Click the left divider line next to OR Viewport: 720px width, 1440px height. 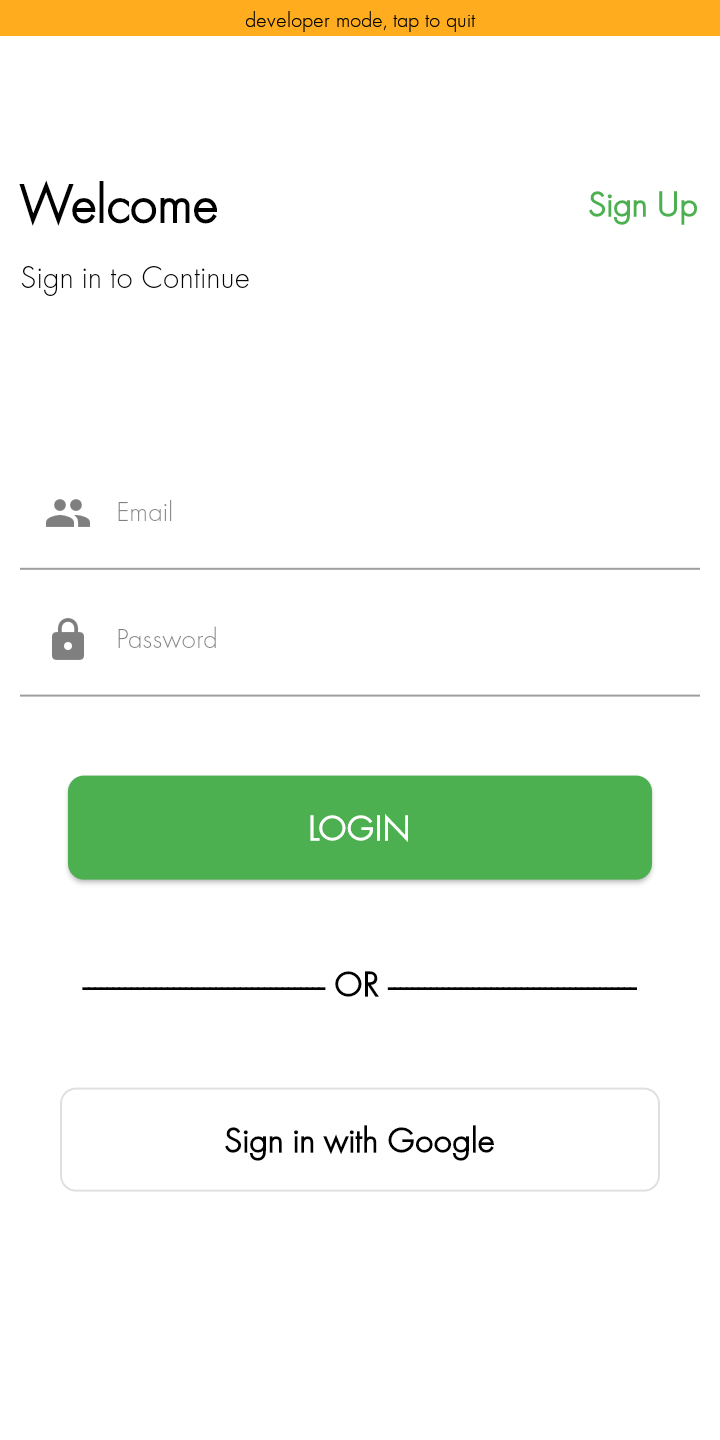click(x=200, y=987)
